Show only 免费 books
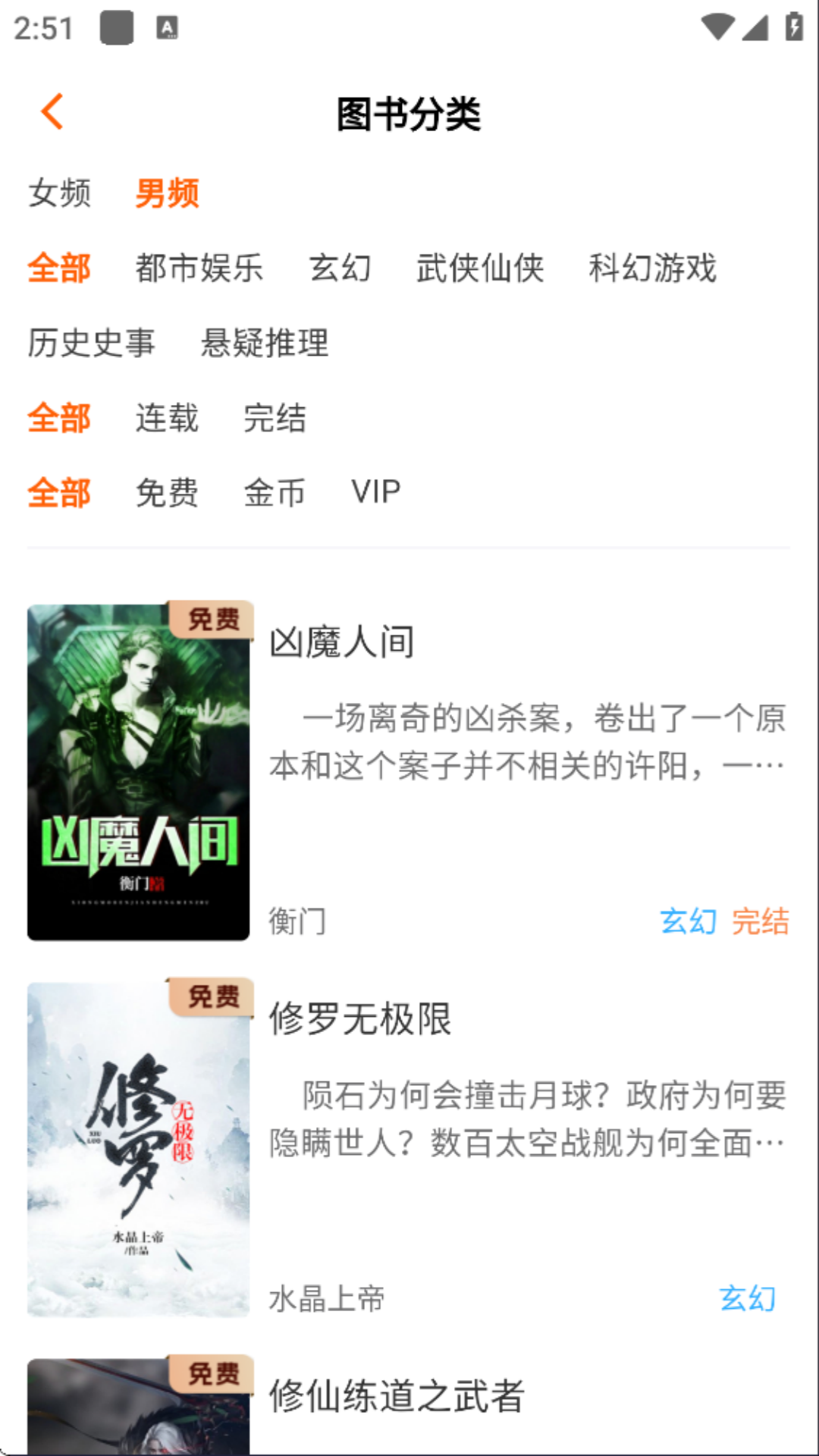The height and width of the screenshot is (1456, 819). coord(167,493)
